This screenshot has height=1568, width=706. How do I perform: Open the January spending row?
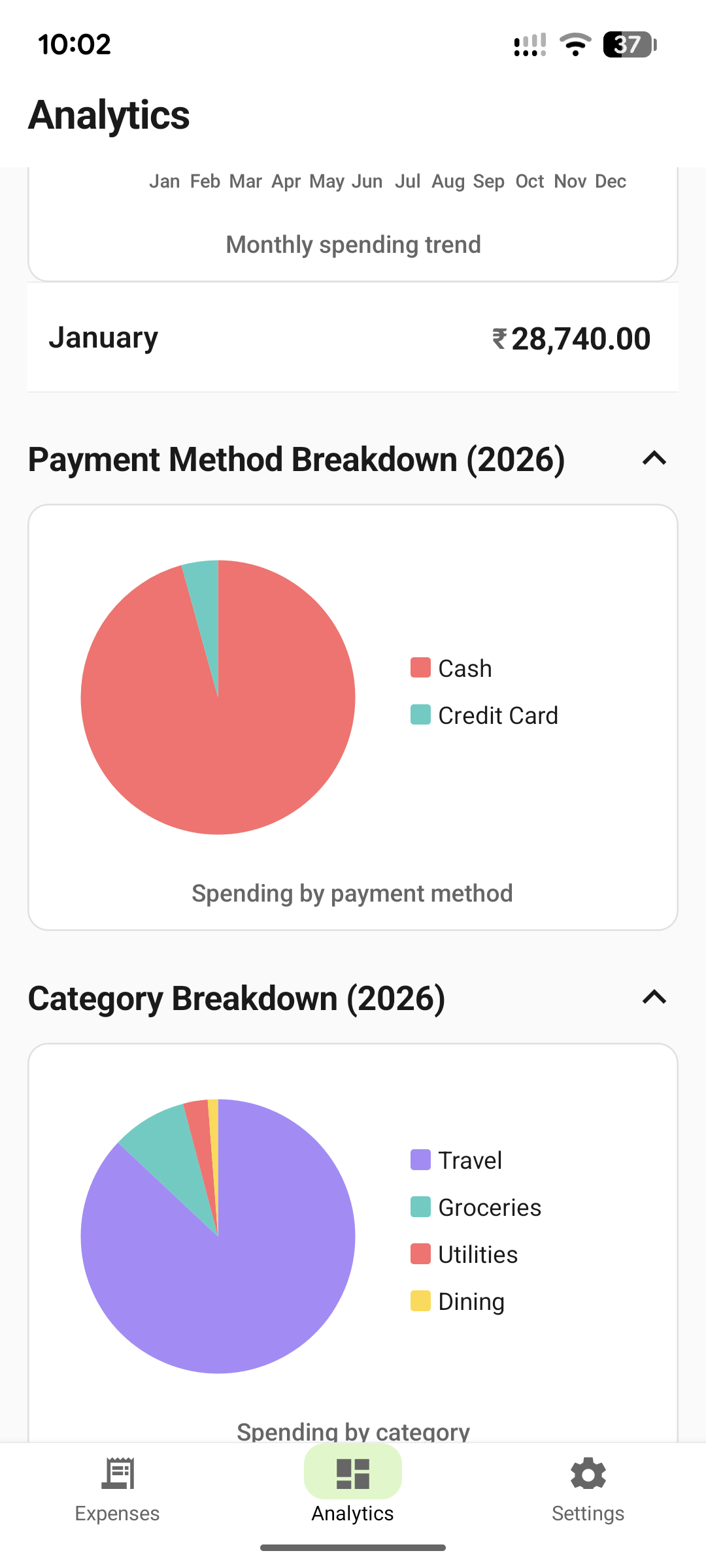click(353, 338)
